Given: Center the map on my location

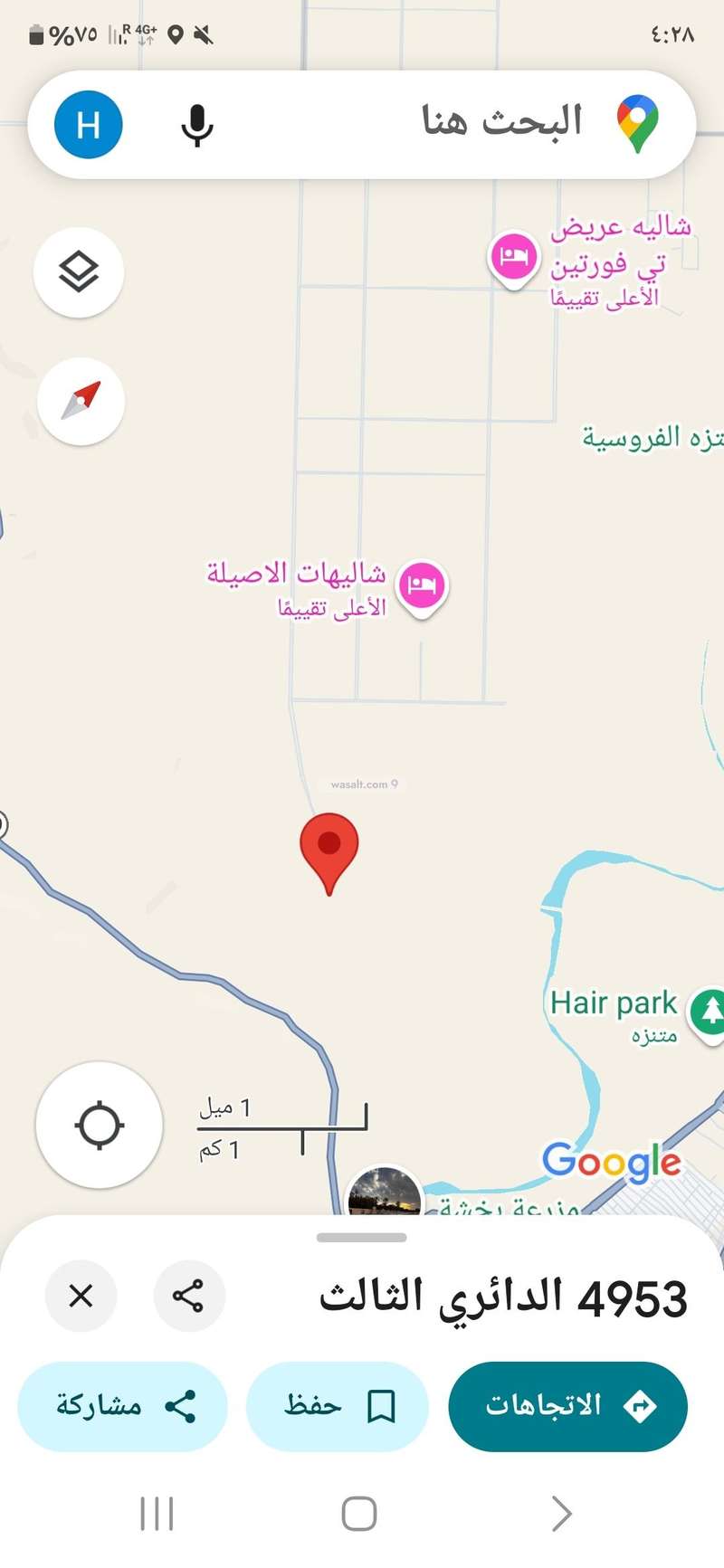Looking at the screenshot, I should (x=99, y=1125).
